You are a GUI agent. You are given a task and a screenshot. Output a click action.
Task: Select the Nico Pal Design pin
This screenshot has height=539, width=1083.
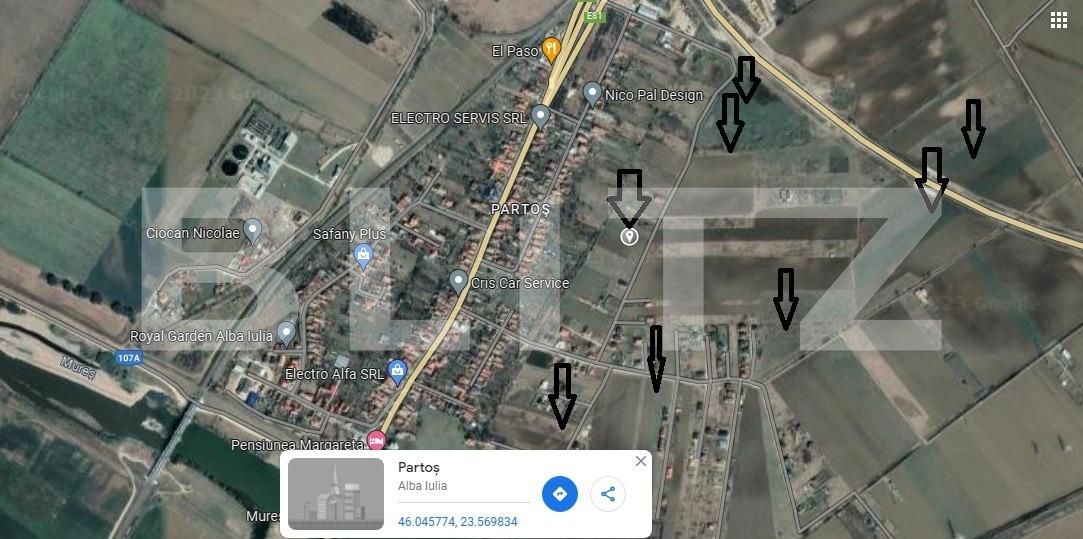592,94
